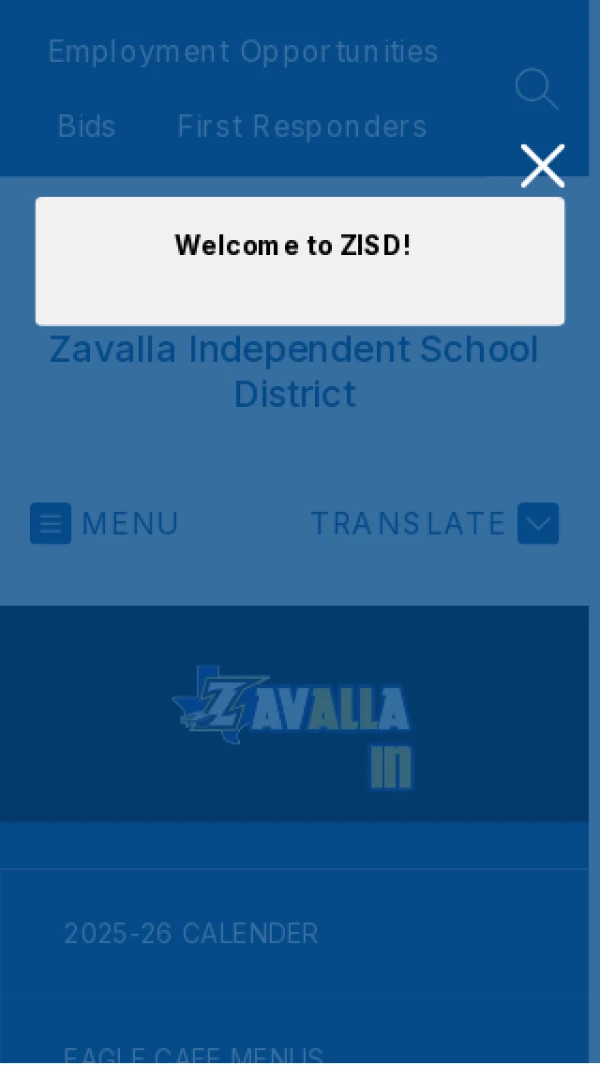Open Eagle Cafe Menus row
The image size is (600, 1065).
[x=193, y=1055]
